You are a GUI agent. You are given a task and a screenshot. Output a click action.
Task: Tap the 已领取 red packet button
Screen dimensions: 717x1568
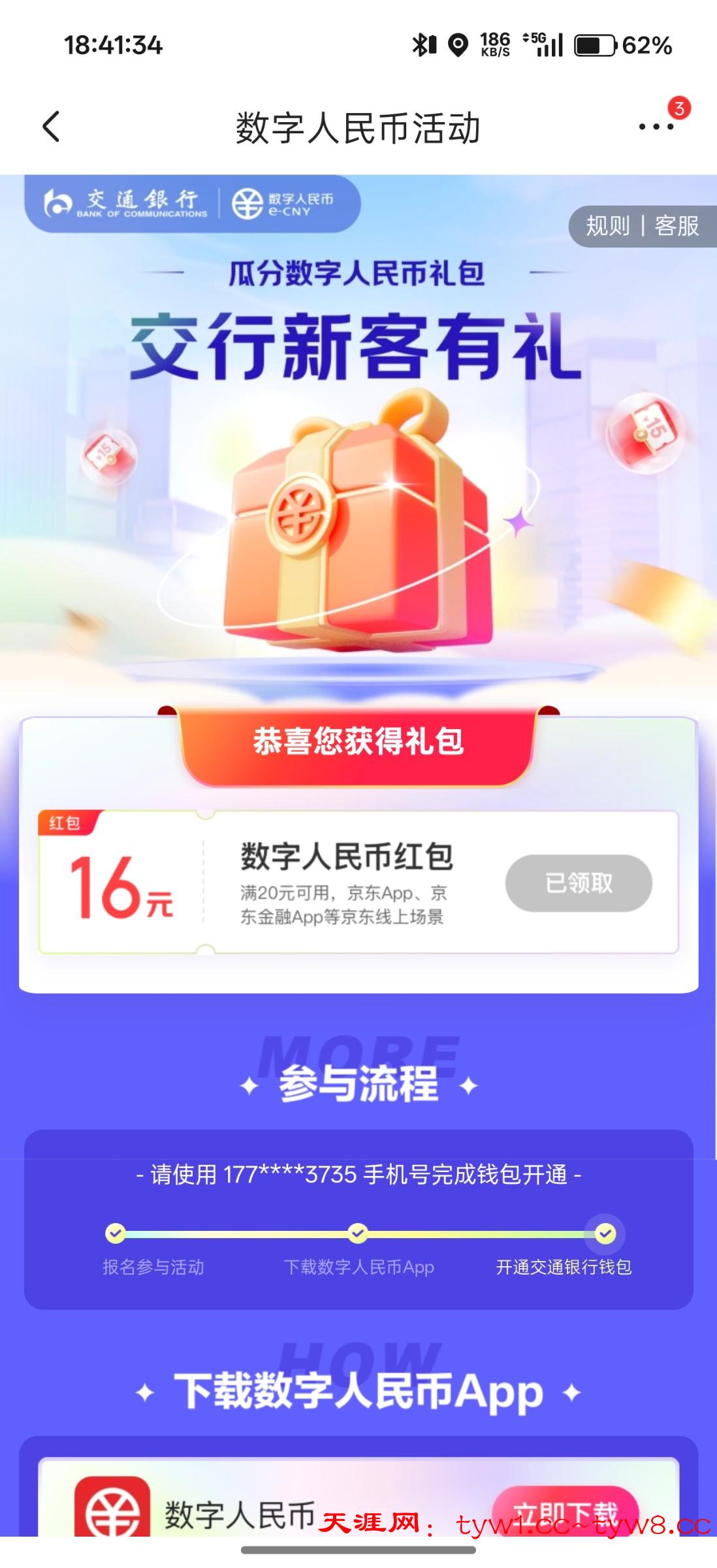(579, 883)
